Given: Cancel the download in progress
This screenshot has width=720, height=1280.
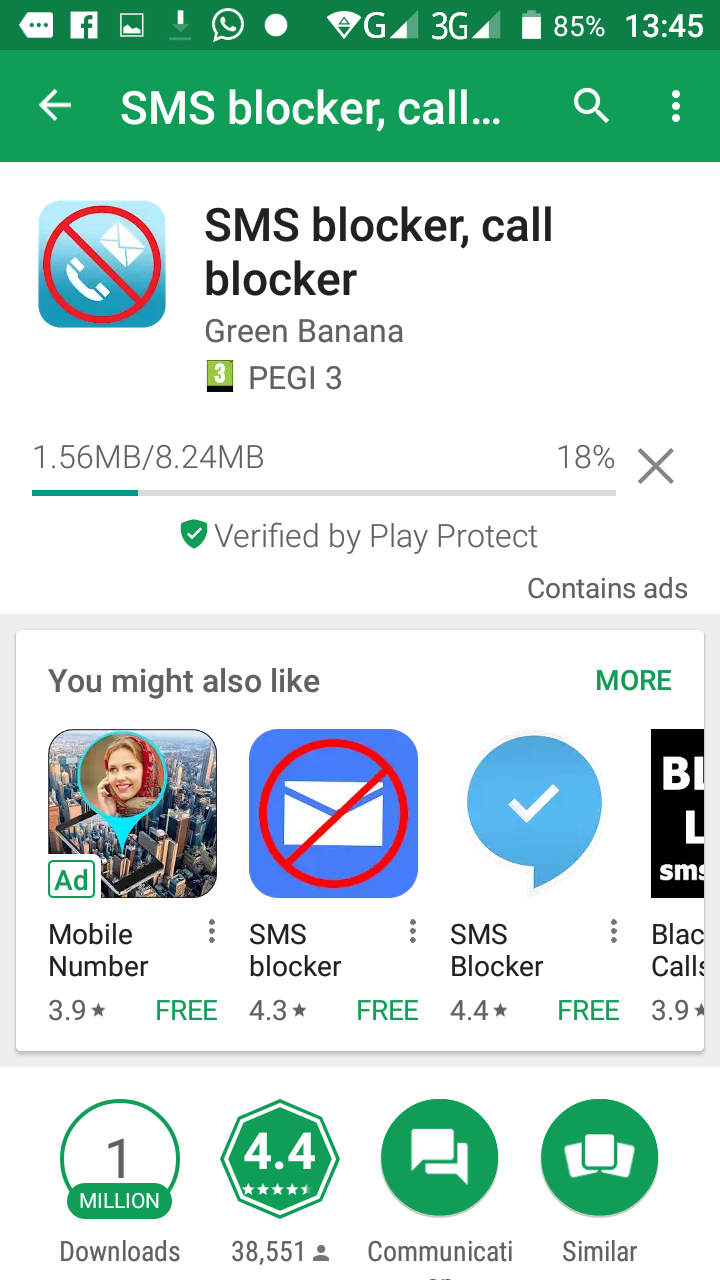Looking at the screenshot, I should click(656, 466).
